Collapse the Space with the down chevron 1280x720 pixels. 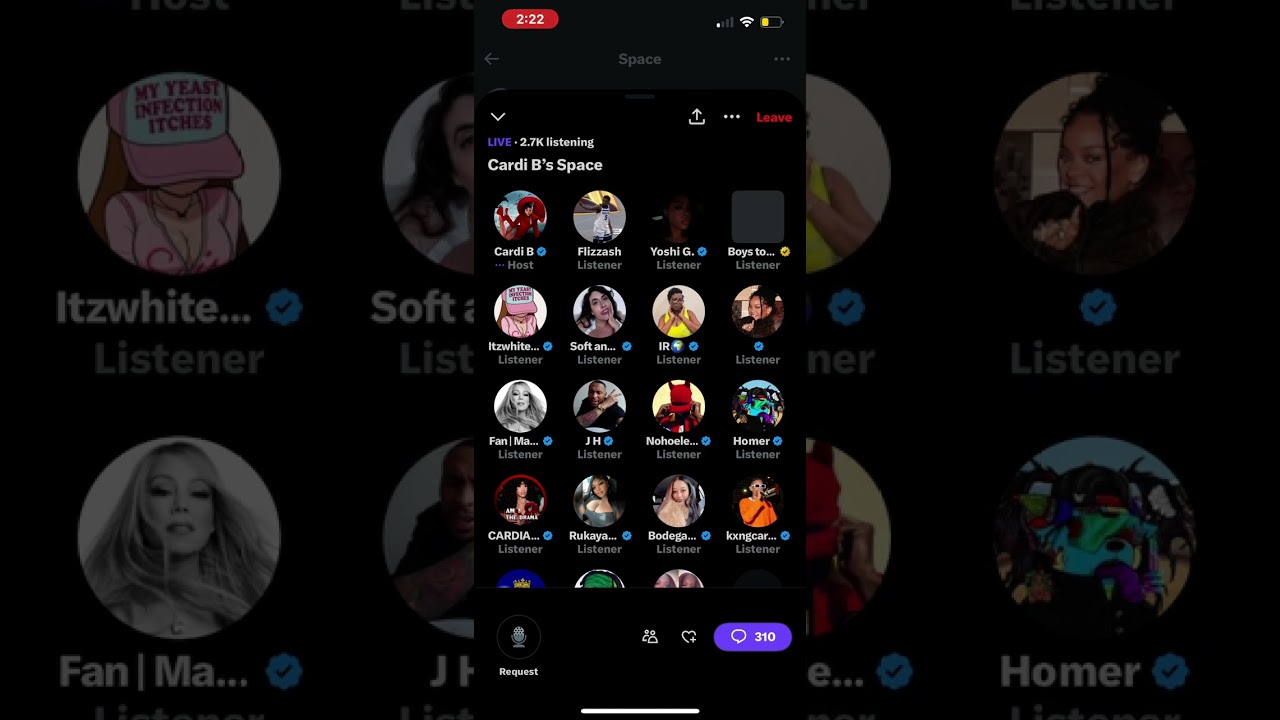tap(498, 117)
